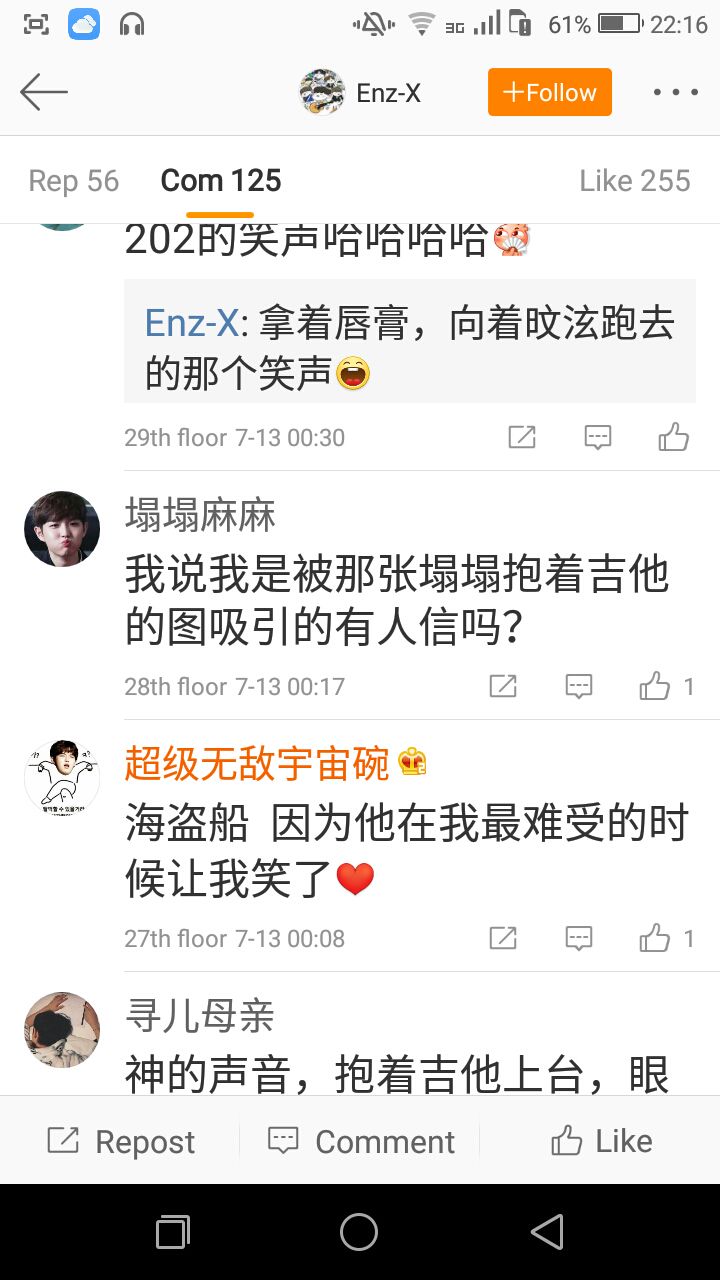Repost the 29th floor comment
Screen dimensions: 720x1280
[x=522, y=437]
